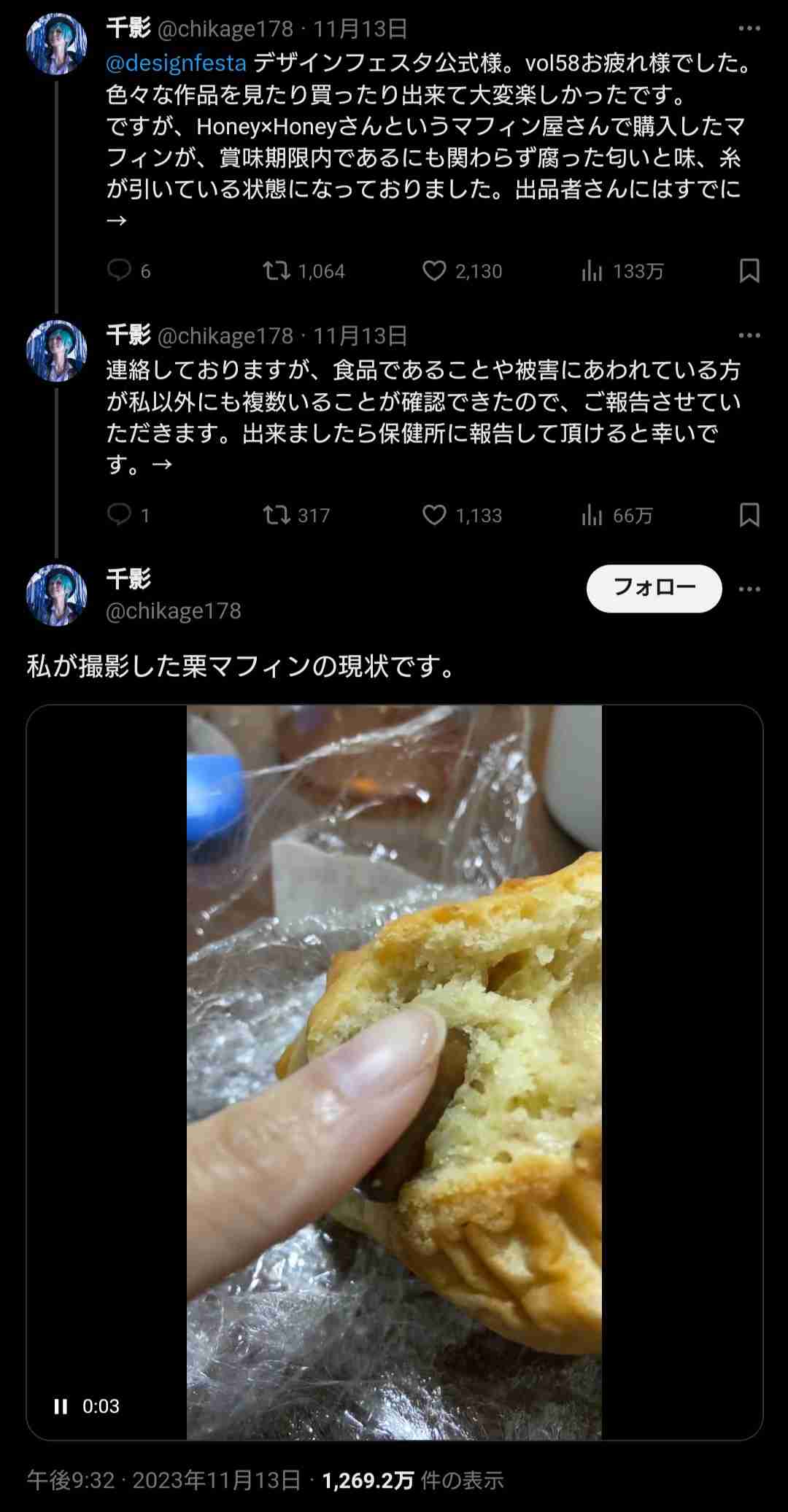This screenshot has width=788, height=1512.
Task: Like the tweet with 1,133 likes
Action: pos(434,516)
